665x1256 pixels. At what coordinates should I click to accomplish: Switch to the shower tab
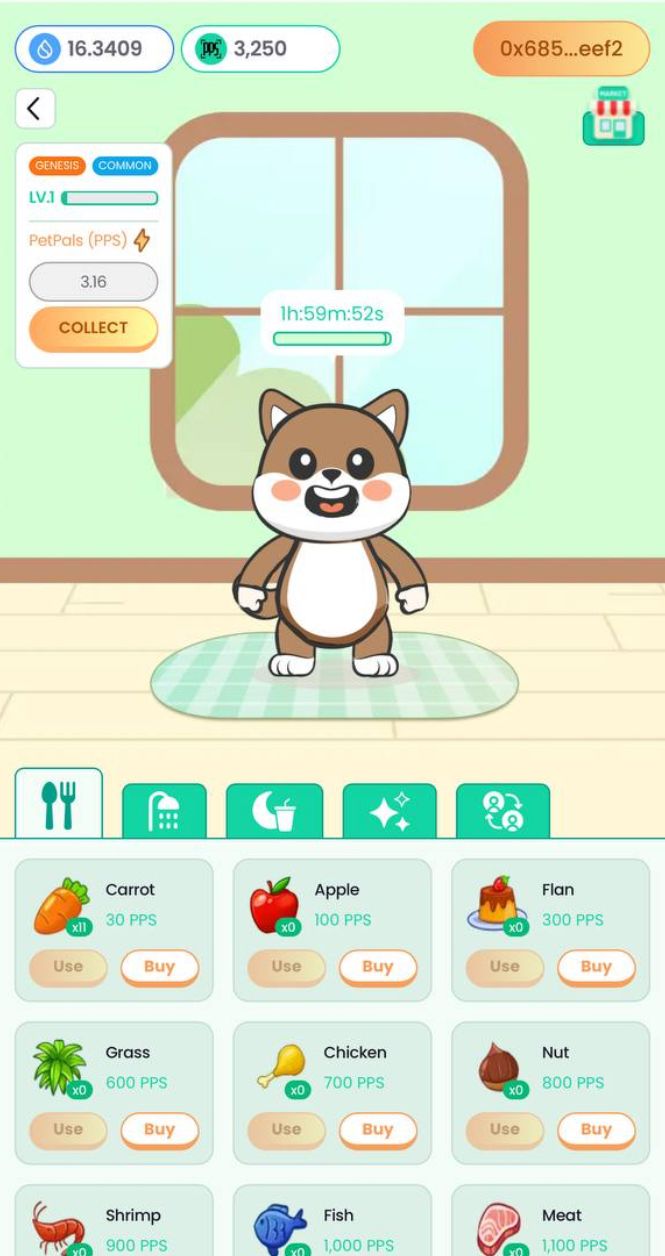(164, 812)
